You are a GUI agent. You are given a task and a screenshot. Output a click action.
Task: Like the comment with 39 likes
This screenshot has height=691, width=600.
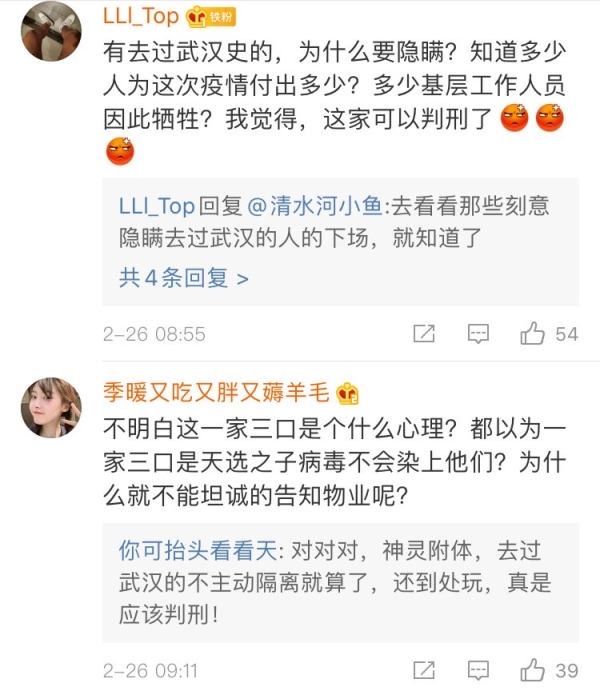(533, 669)
